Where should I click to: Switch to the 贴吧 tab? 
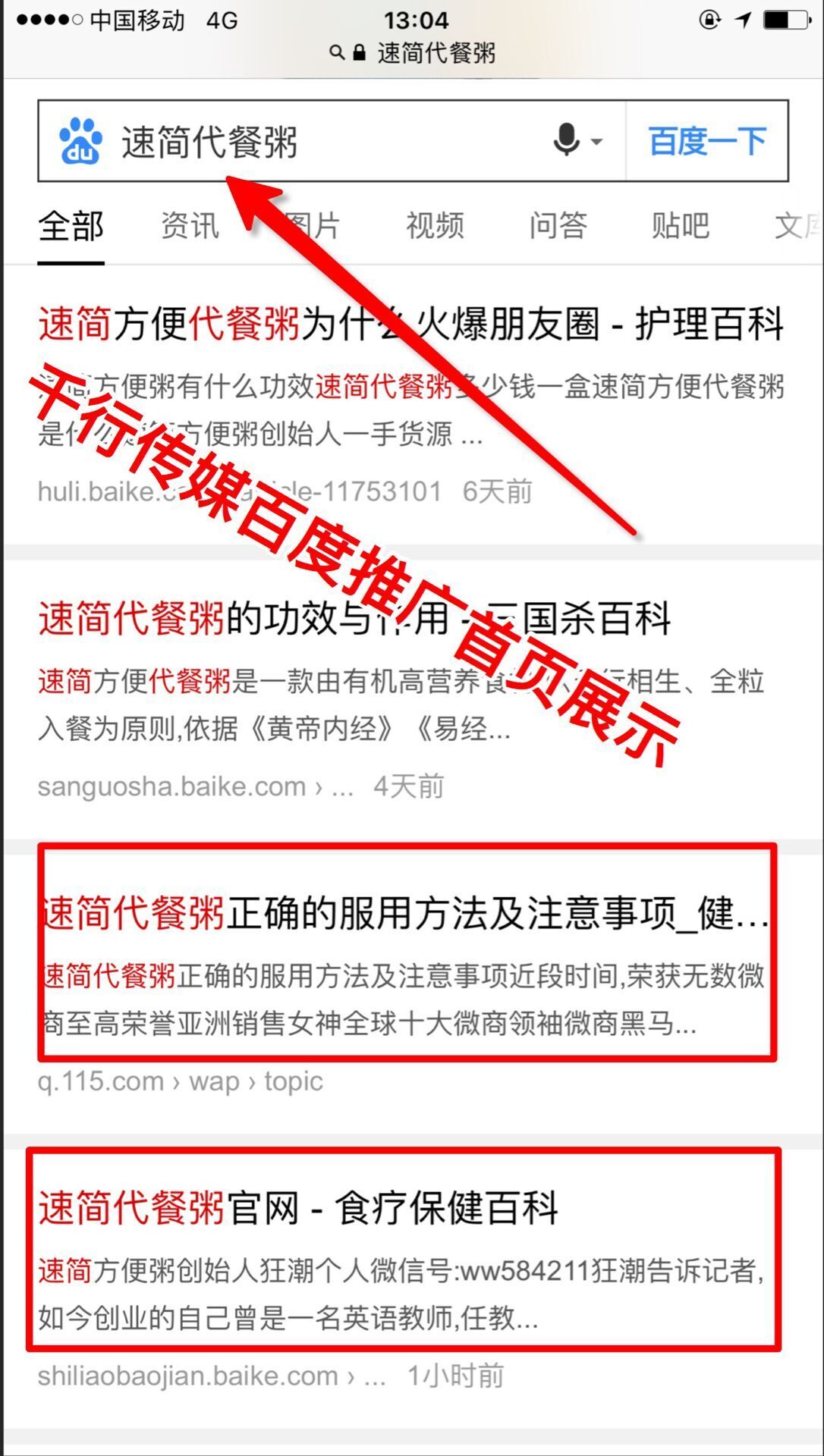(x=680, y=226)
